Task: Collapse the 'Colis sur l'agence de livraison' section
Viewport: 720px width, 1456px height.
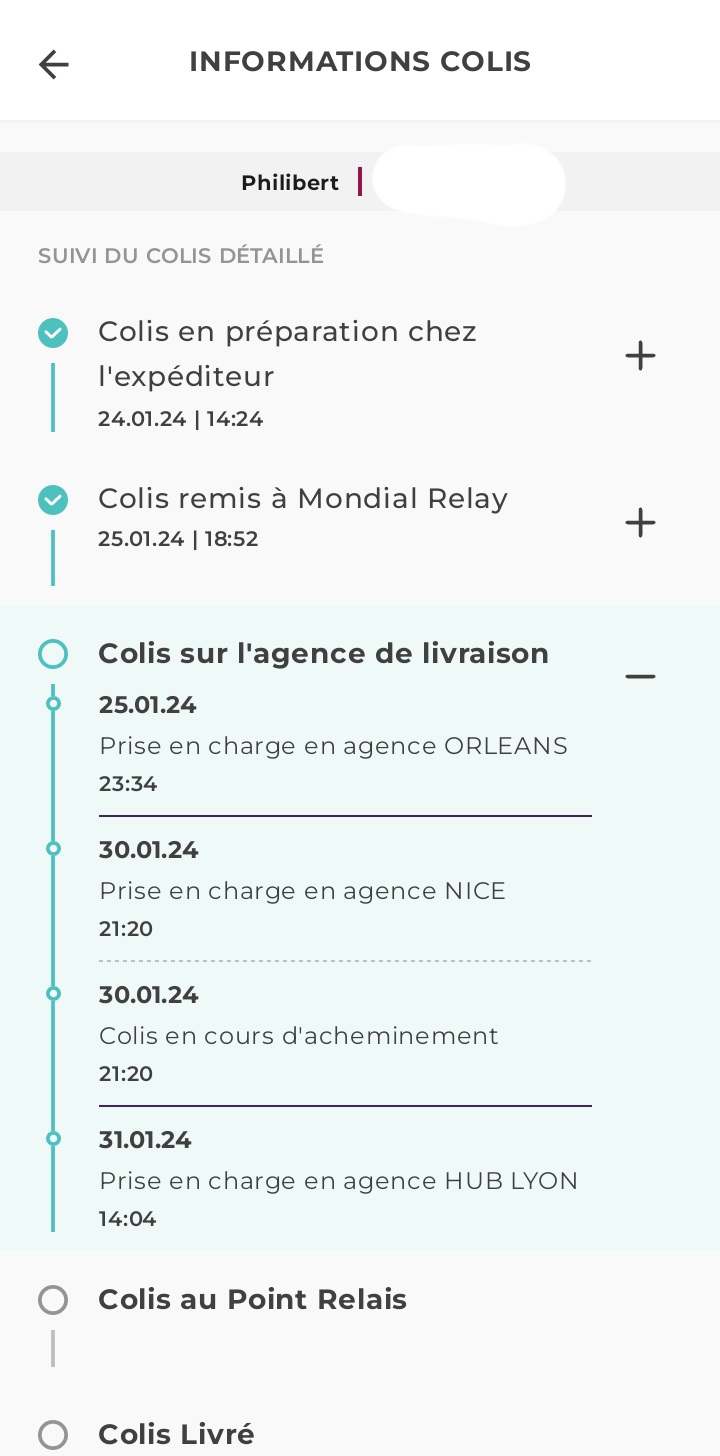Action: coord(640,676)
